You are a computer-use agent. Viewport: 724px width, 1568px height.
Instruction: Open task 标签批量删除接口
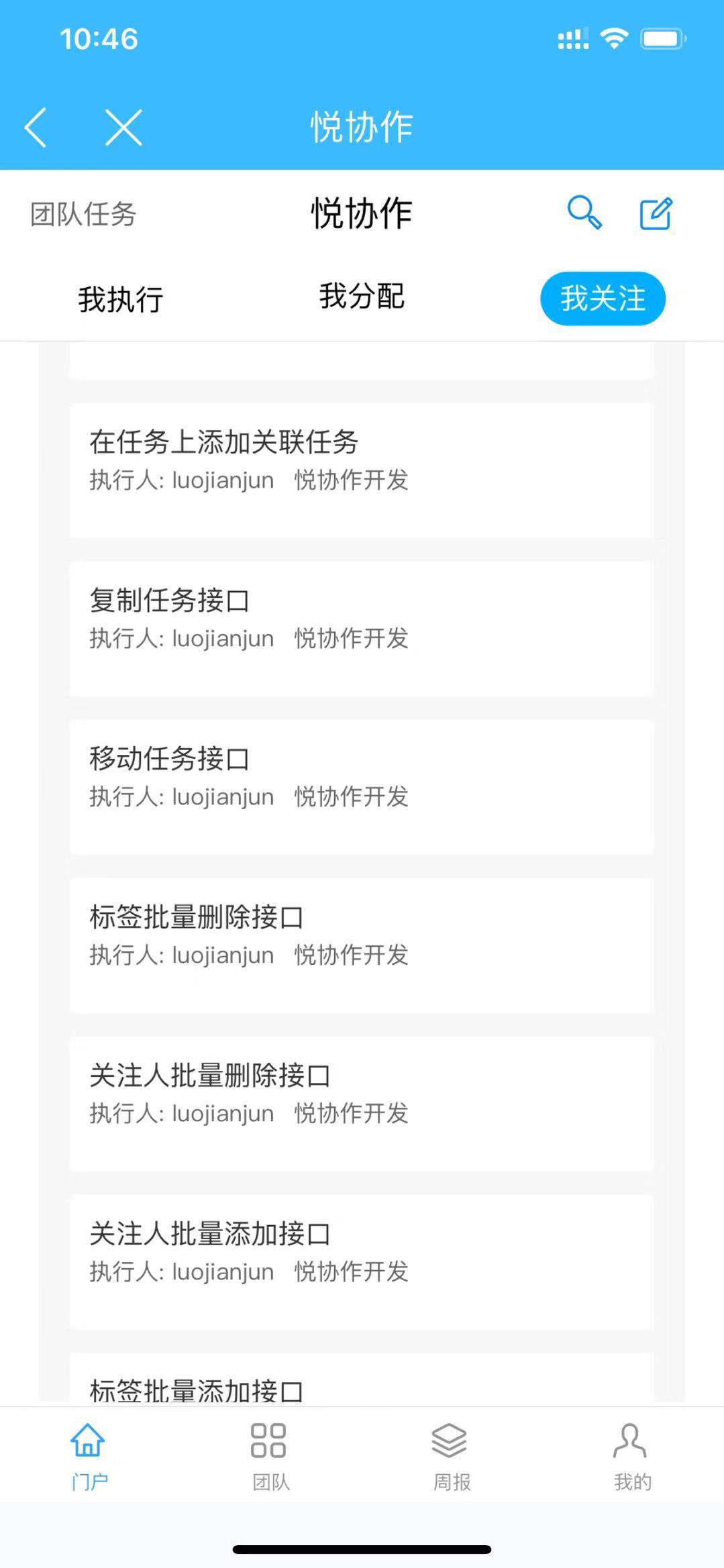362,945
